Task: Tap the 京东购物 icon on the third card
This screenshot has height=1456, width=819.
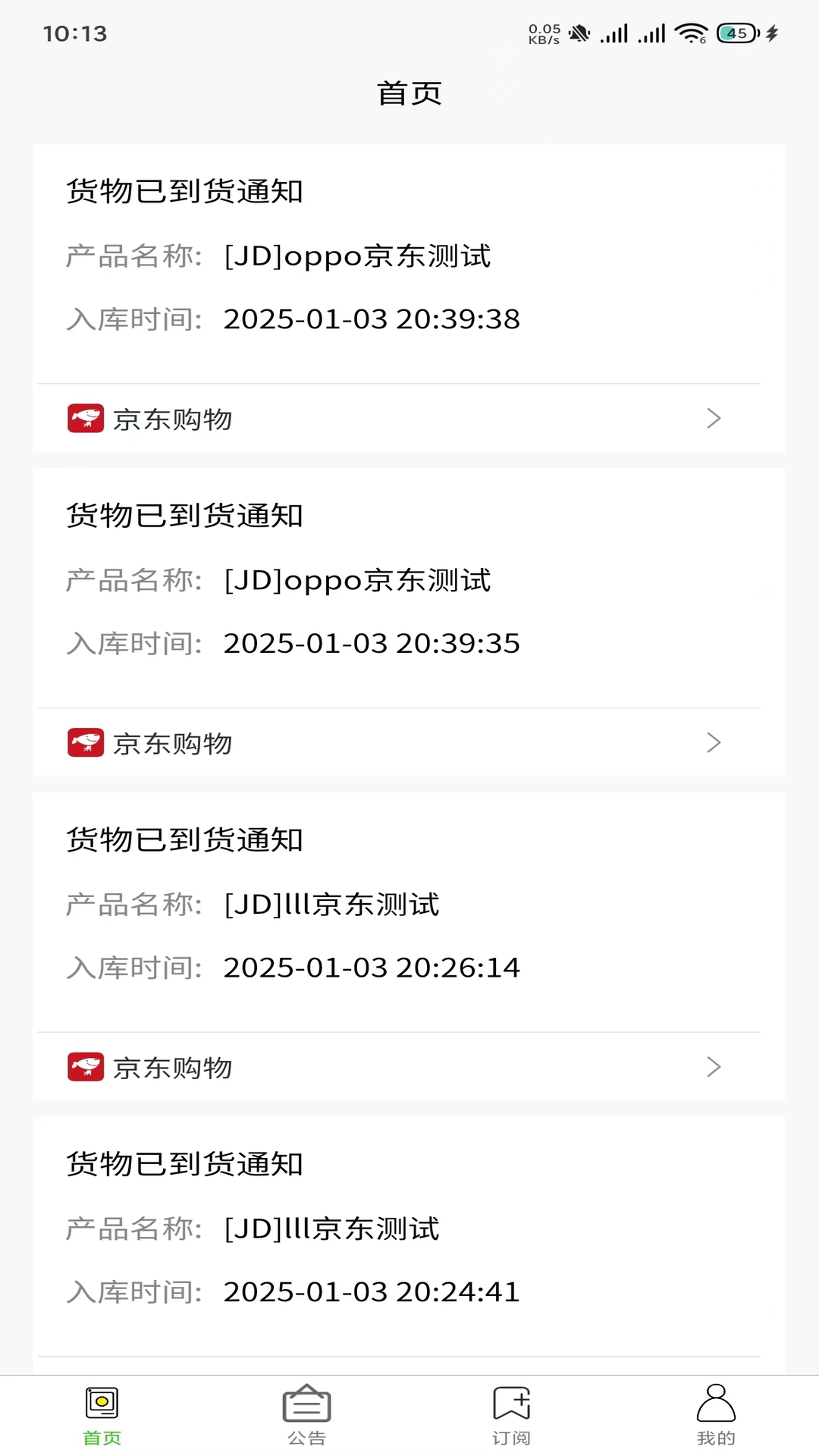Action: [x=86, y=1067]
